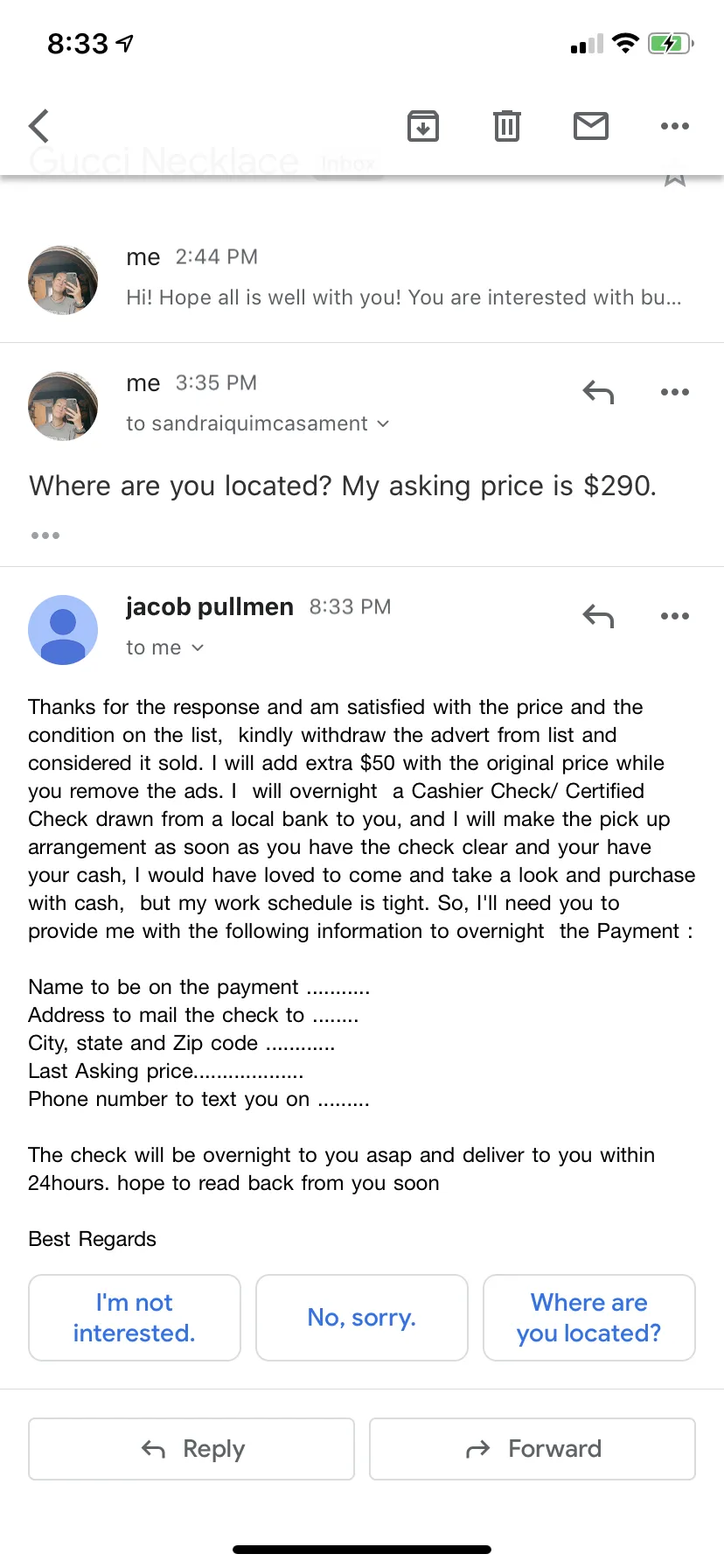Reply to the 3:35 PM message
724x1568 pixels.
599,392
